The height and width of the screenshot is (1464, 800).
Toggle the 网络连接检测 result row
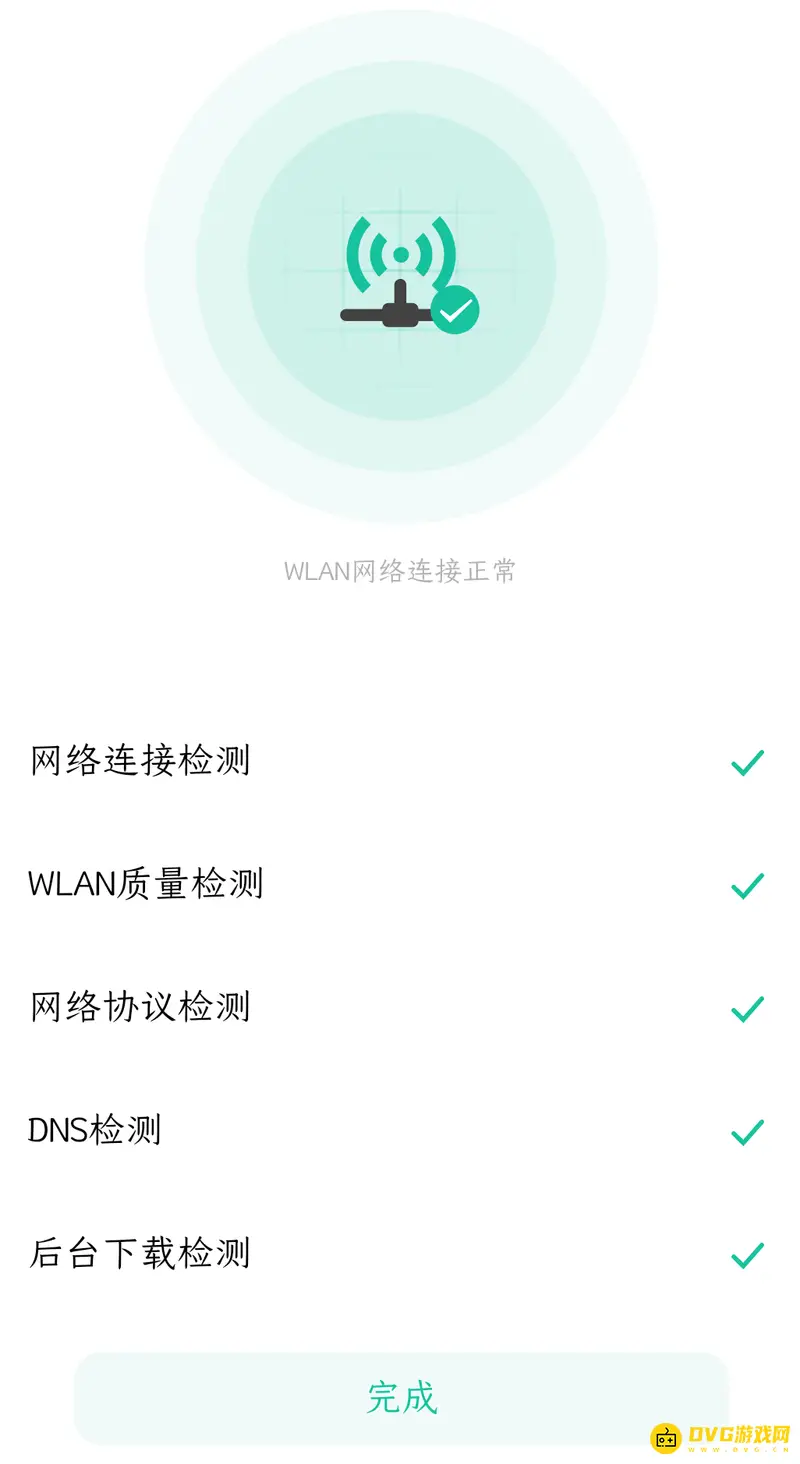[x=400, y=762]
